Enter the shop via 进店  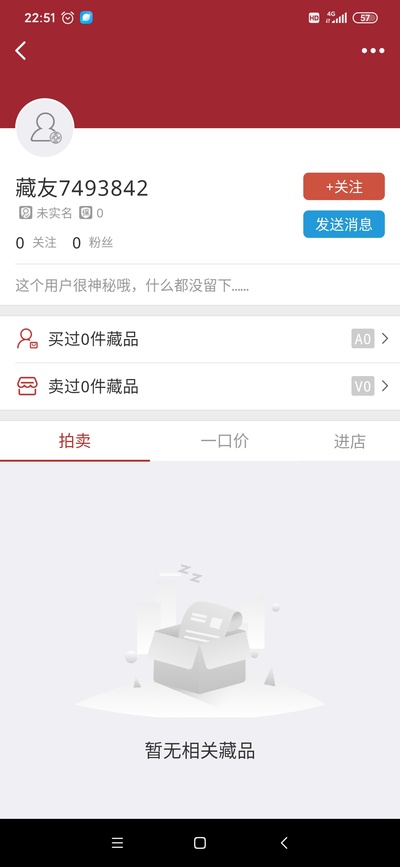[350, 441]
